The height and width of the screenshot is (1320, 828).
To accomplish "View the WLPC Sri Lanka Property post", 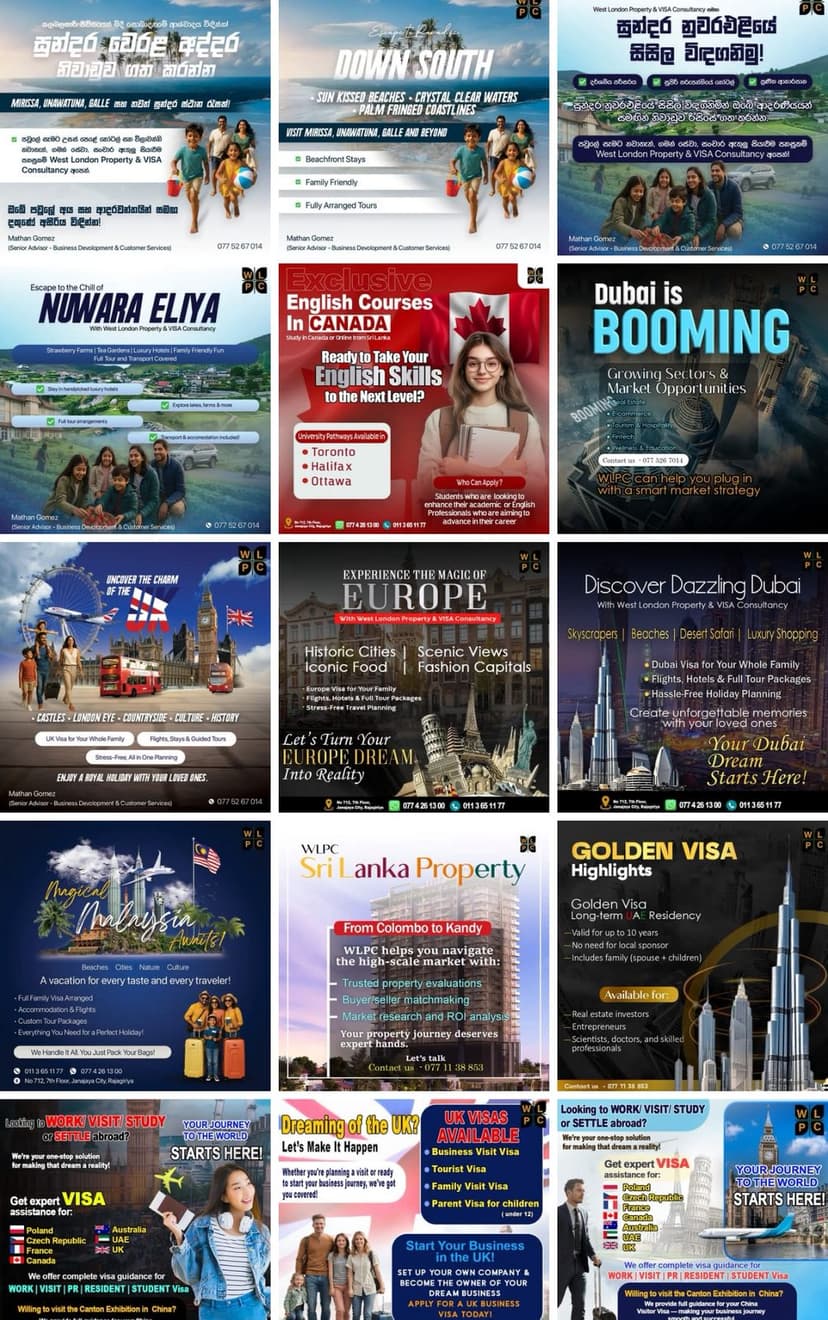I will (414, 955).
